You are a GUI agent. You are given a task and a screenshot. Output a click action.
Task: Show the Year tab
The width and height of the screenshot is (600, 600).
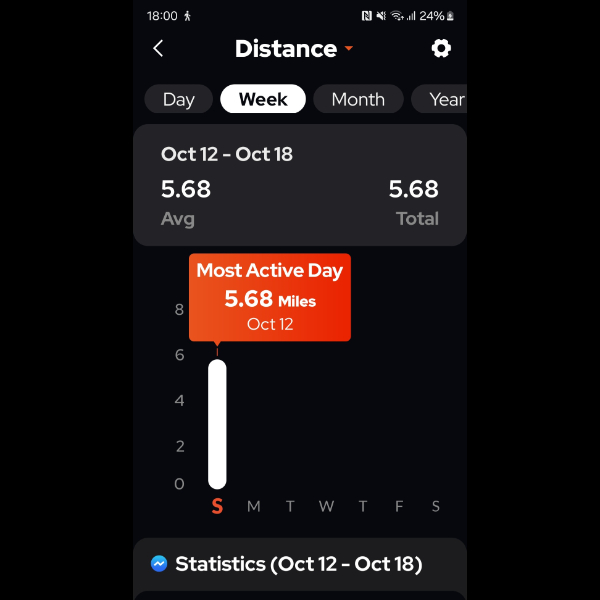[x=444, y=99]
